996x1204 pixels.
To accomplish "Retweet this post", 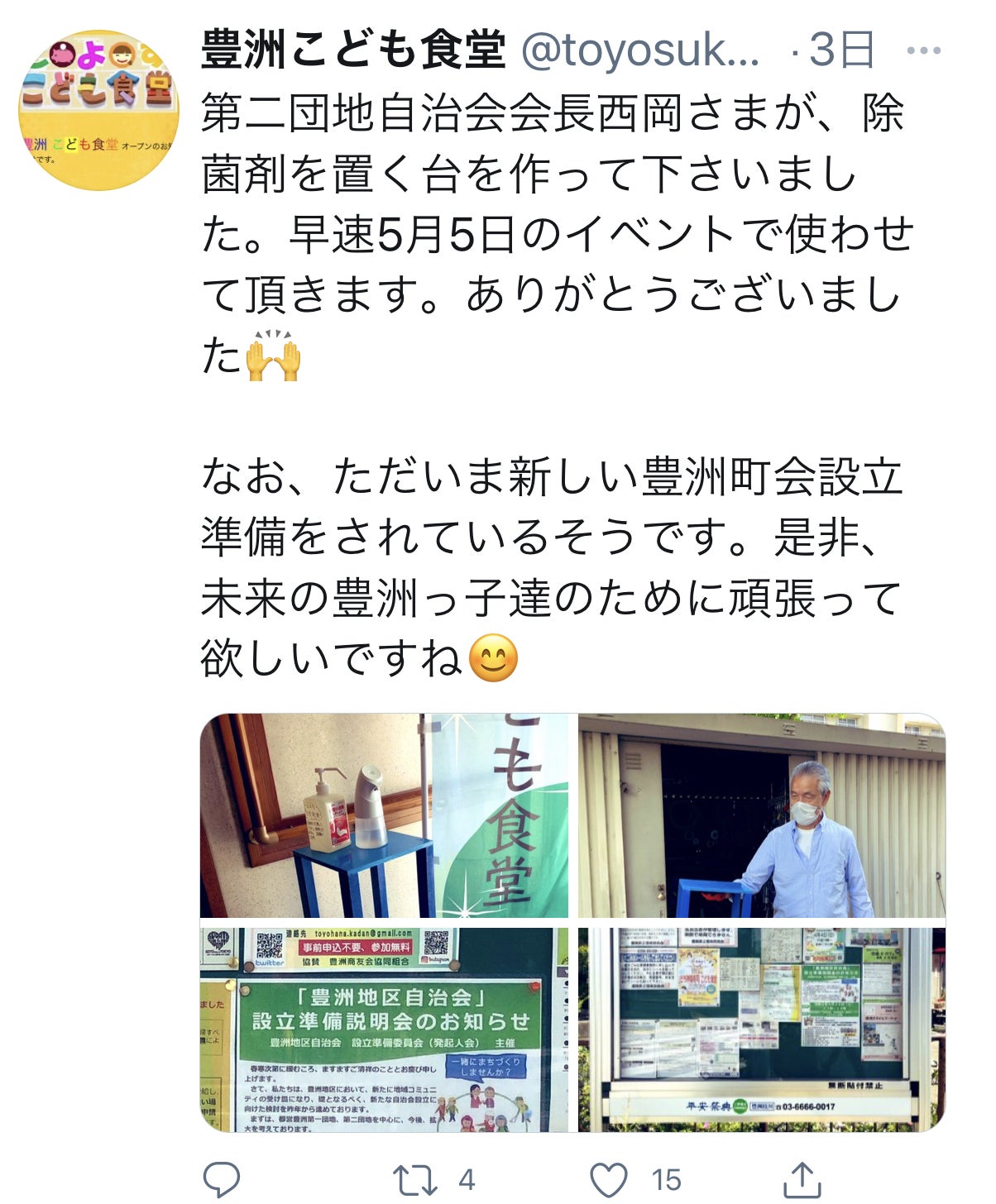I will 414,1178.
